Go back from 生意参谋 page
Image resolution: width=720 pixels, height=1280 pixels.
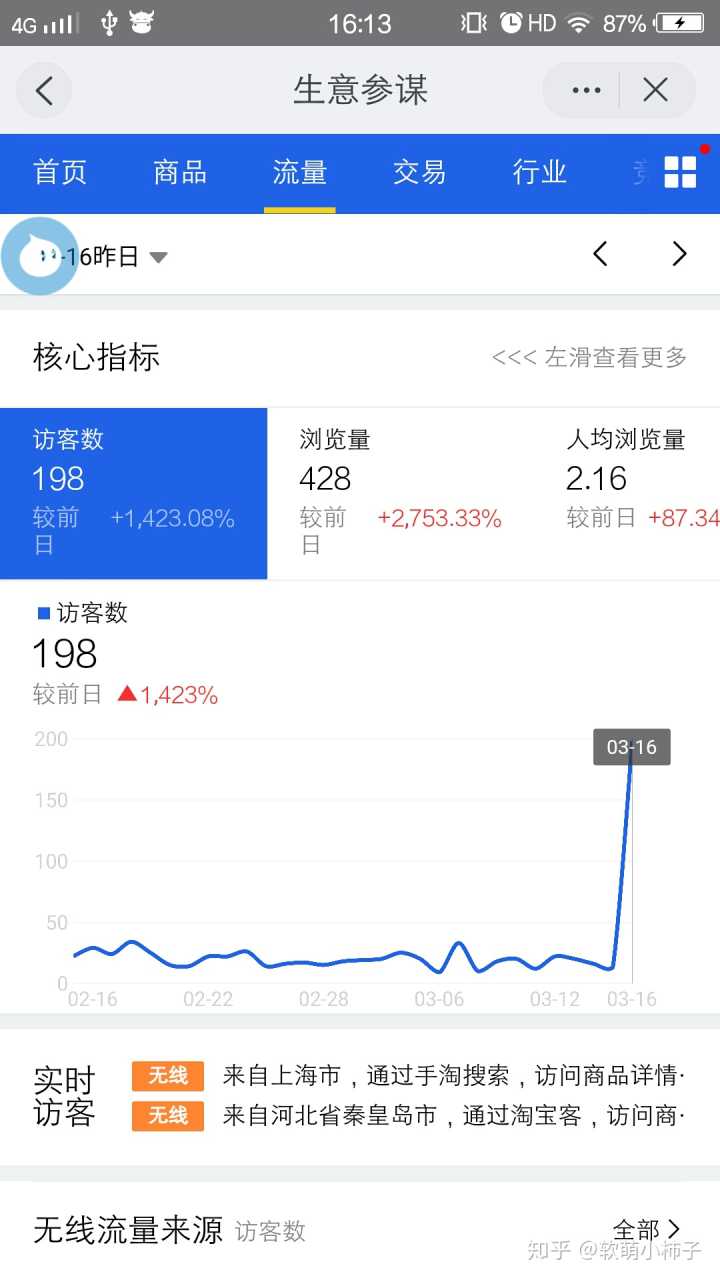[44, 91]
